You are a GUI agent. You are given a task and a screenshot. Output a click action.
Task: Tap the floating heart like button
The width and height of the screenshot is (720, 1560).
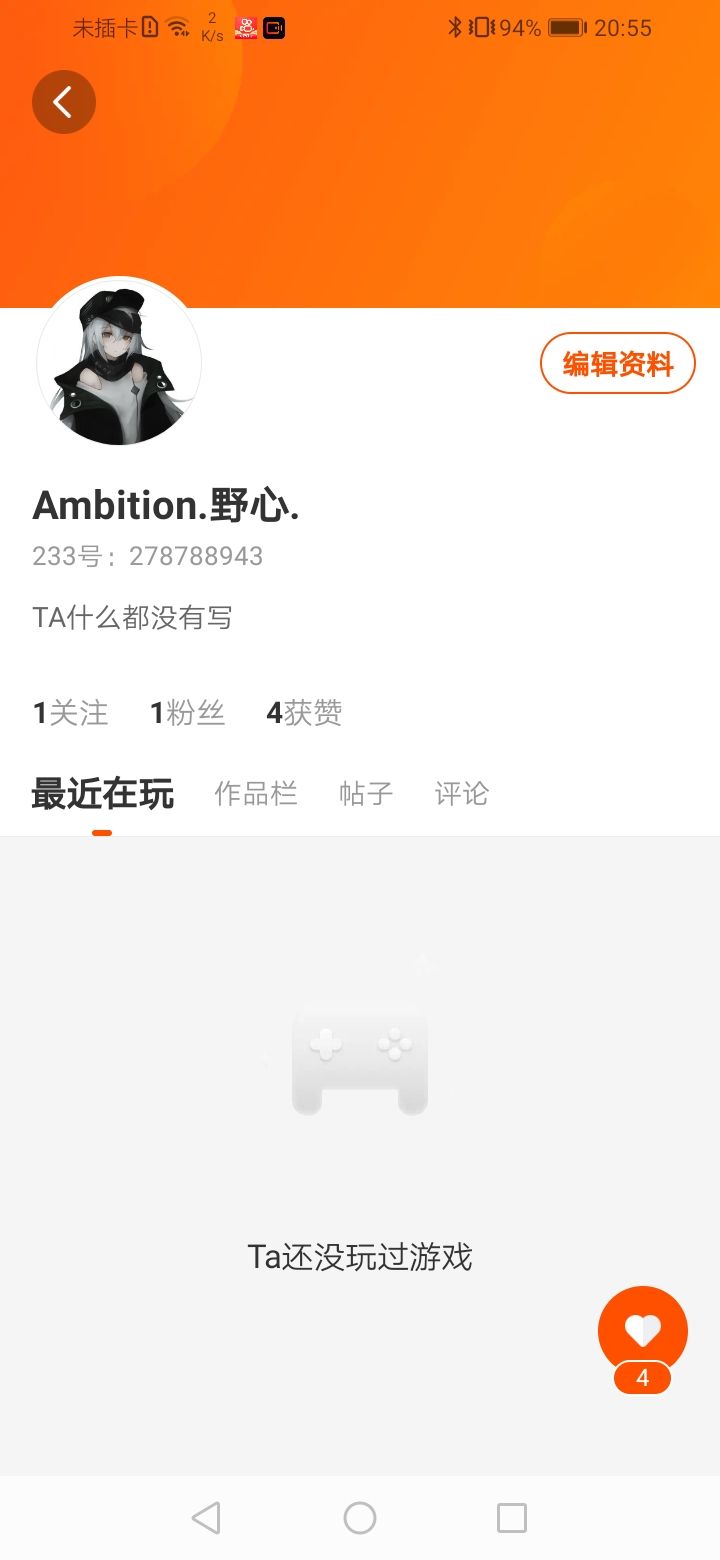(x=642, y=1332)
